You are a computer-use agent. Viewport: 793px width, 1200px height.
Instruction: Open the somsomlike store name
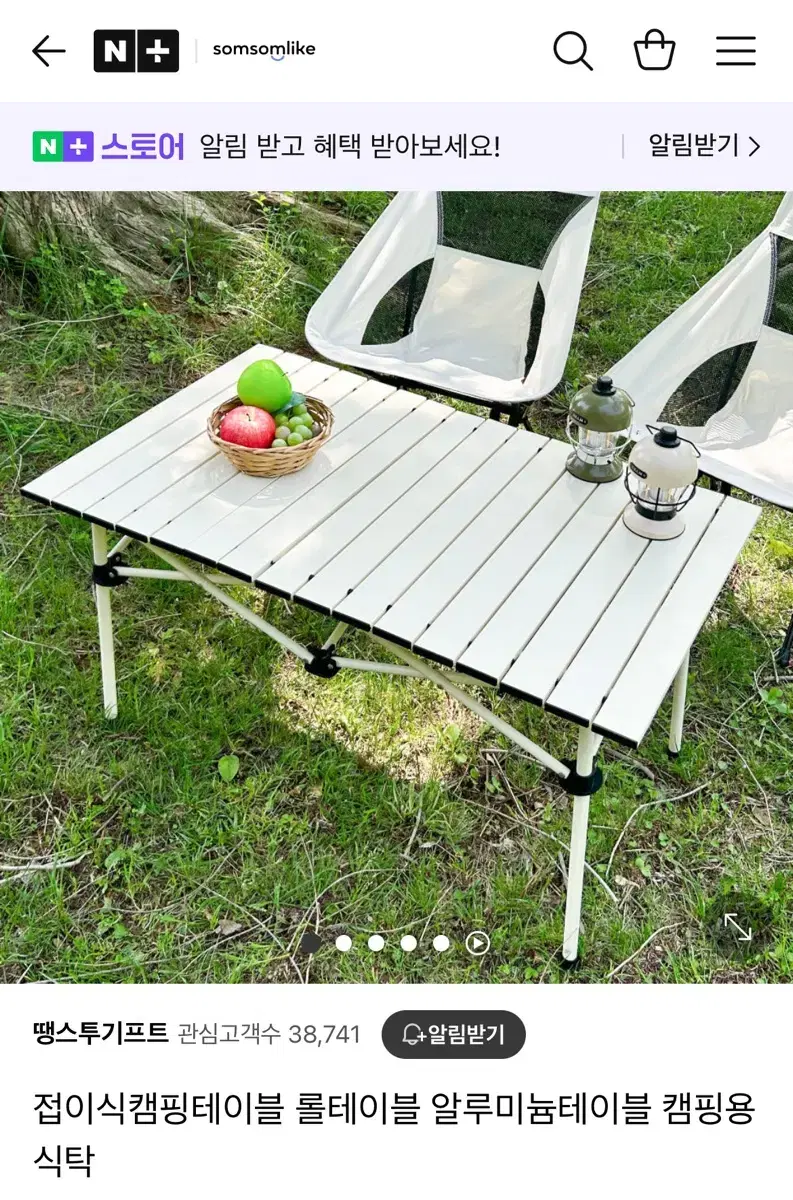[x=263, y=50]
